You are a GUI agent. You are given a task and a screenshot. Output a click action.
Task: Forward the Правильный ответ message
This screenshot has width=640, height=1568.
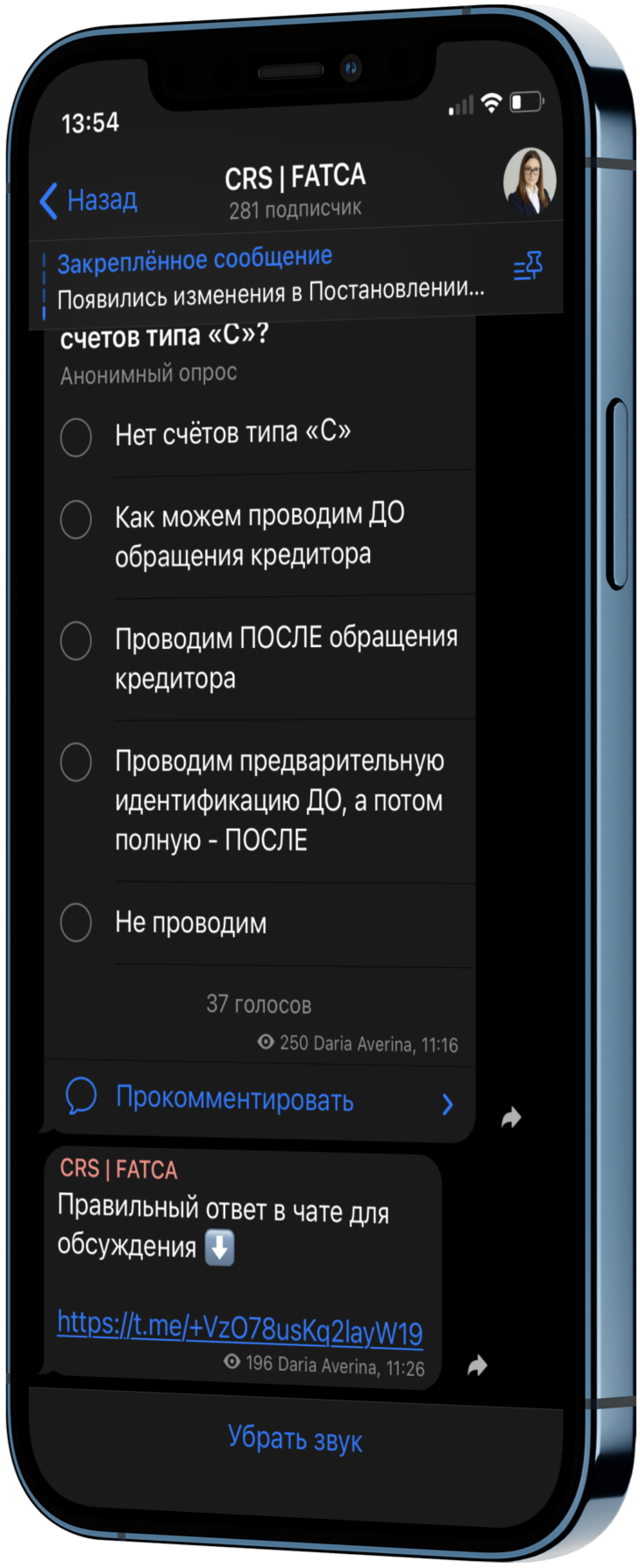coord(477,1365)
